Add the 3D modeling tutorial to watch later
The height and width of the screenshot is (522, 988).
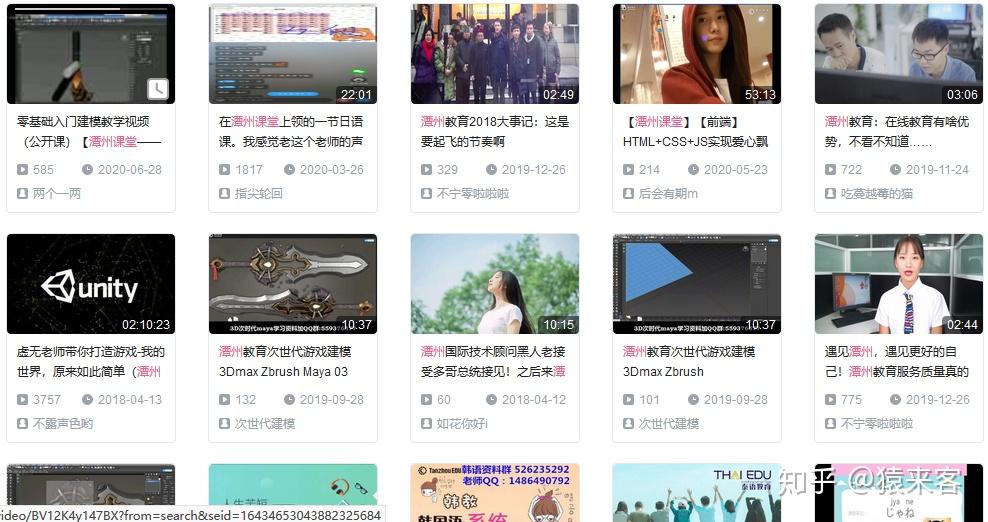158,89
